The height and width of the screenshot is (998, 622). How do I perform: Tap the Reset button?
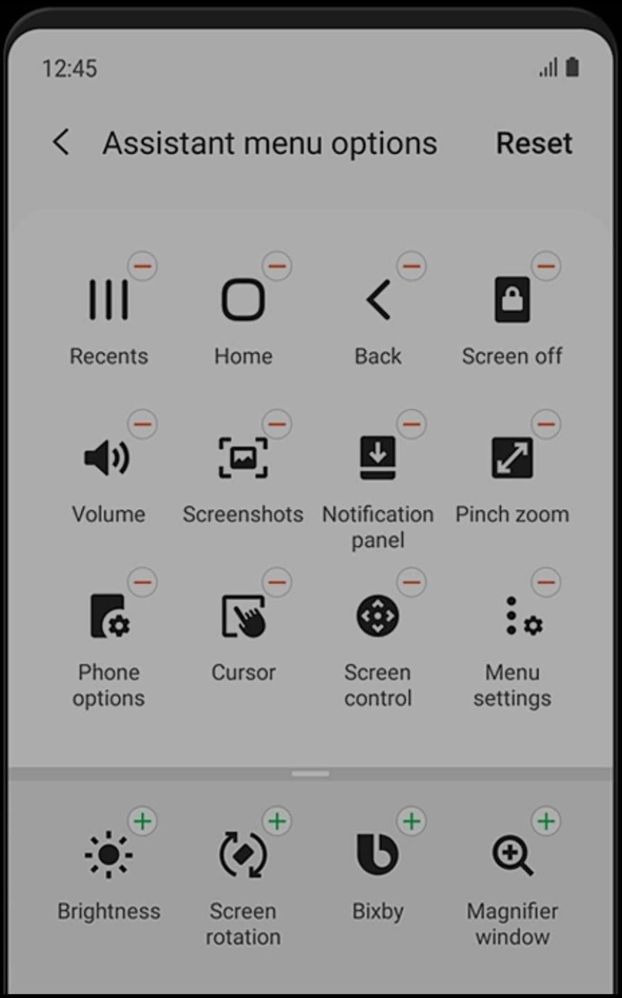[x=534, y=143]
